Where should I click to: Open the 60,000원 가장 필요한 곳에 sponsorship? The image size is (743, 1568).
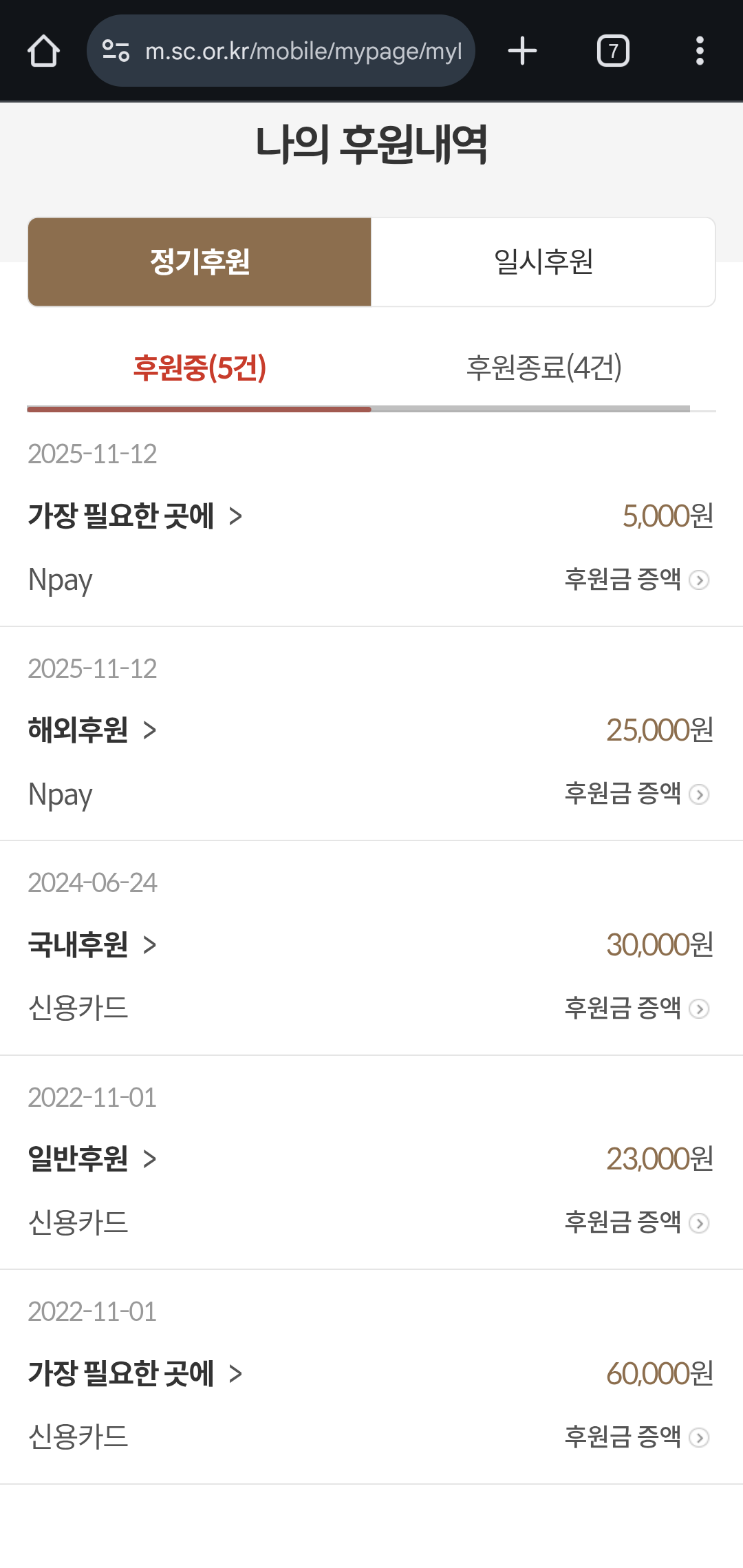coord(135,1374)
